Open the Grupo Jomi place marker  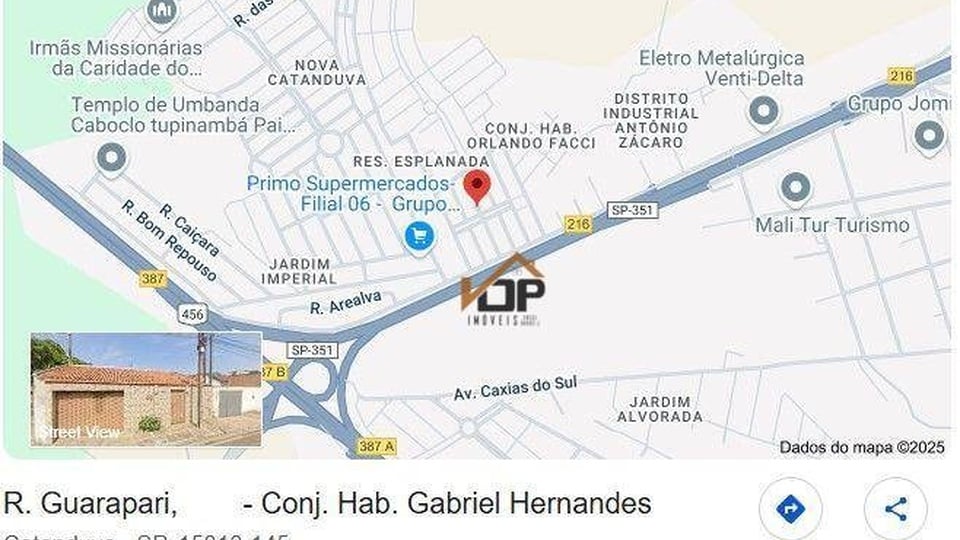(928, 134)
